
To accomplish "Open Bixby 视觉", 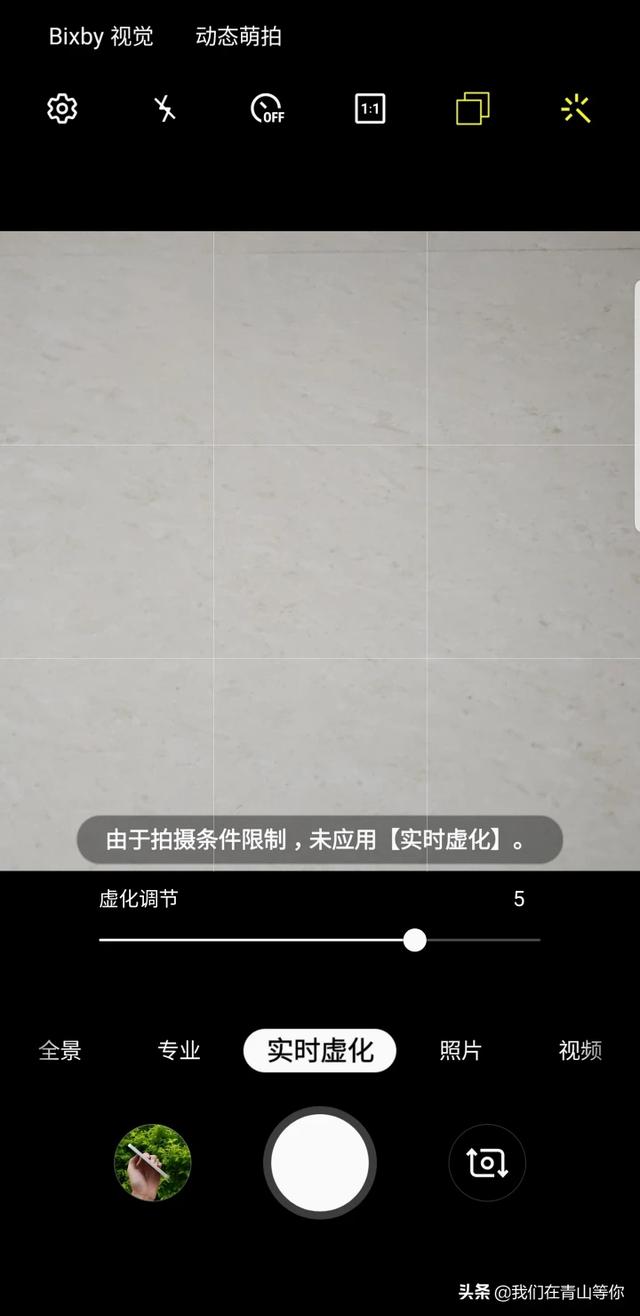I will 101,37.
